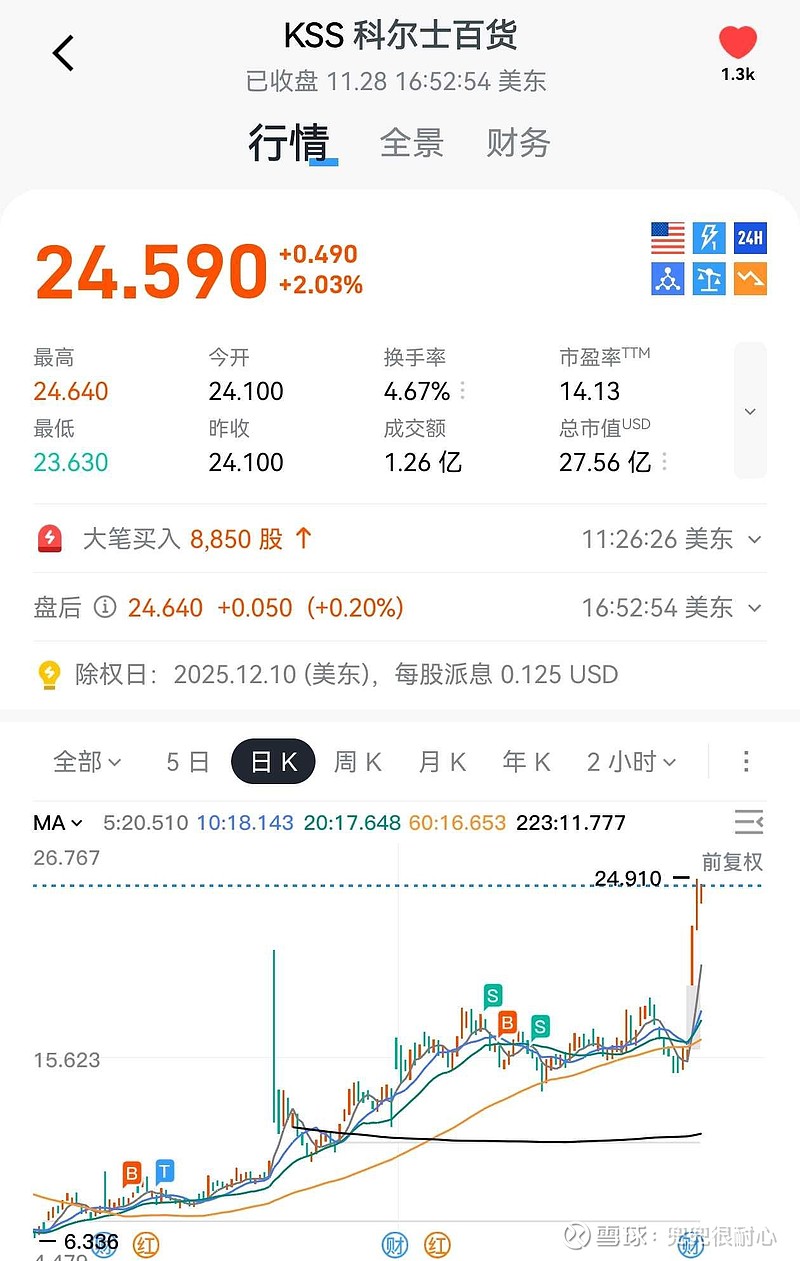The height and width of the screenshot is (1261, 800).
Task: Open the 全部 time range dropdown
Action: click(x=87, y=761)
